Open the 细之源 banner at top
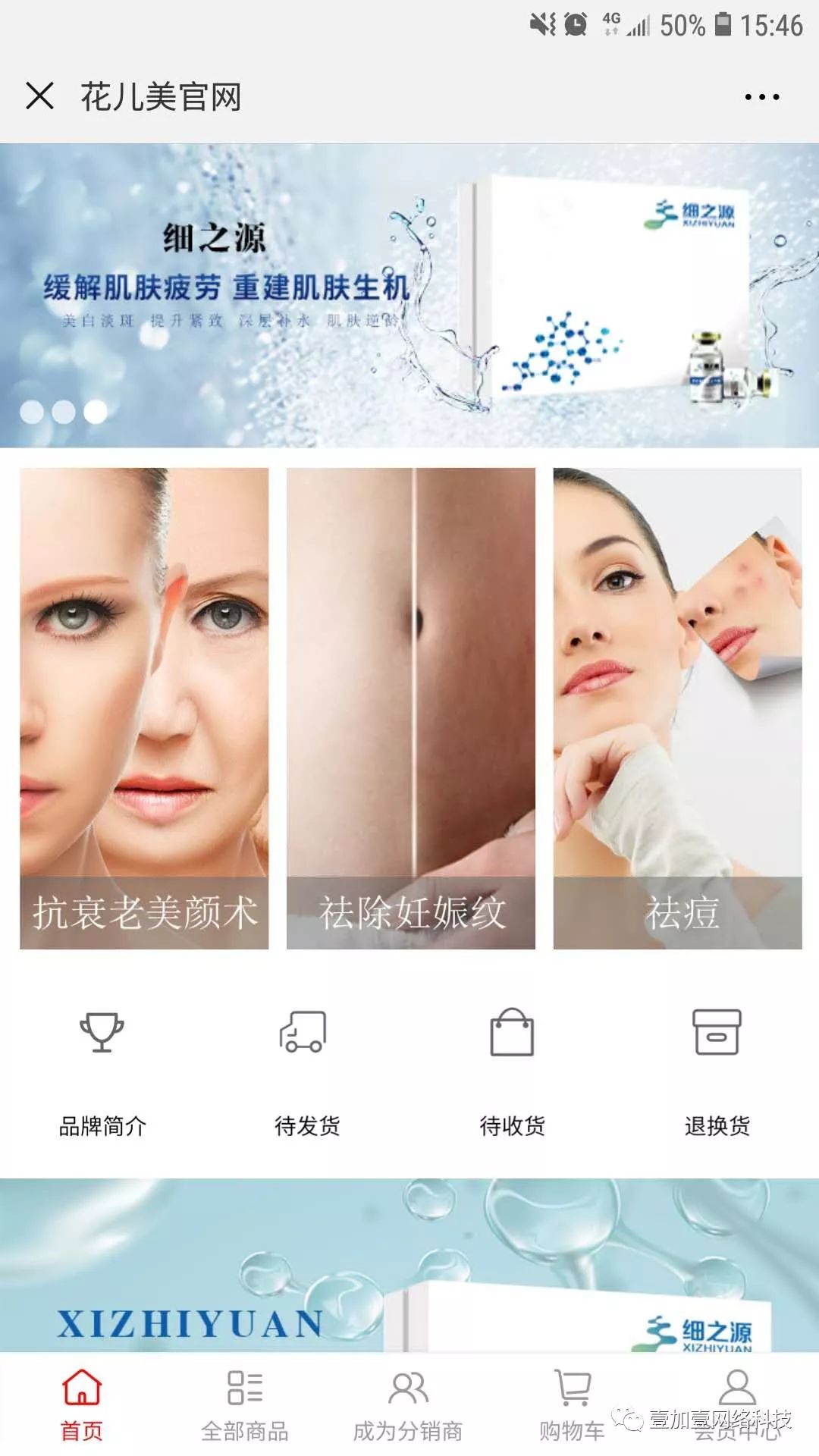 point(409,296)
